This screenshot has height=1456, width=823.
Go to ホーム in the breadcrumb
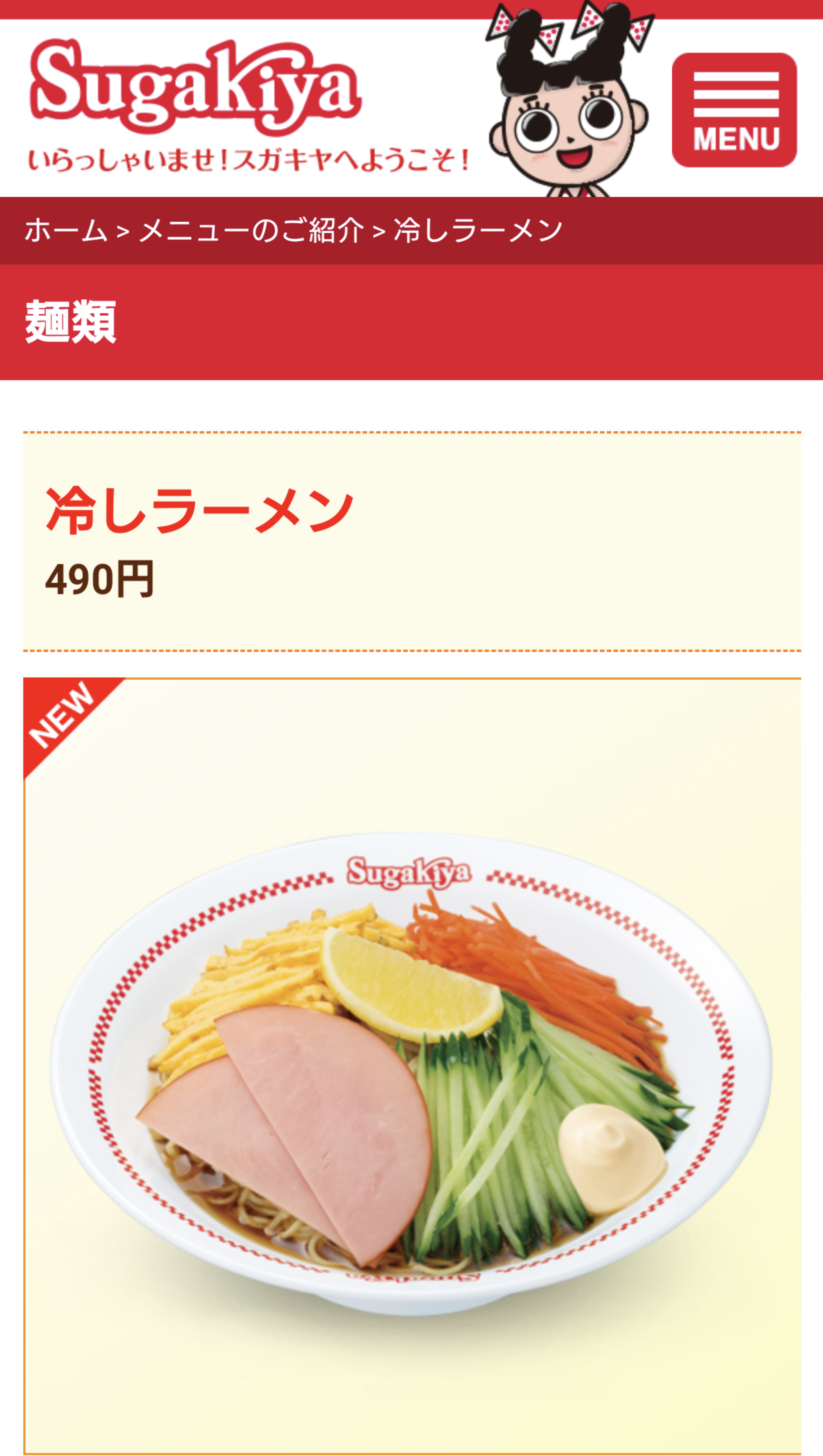(x=66, y=230)
